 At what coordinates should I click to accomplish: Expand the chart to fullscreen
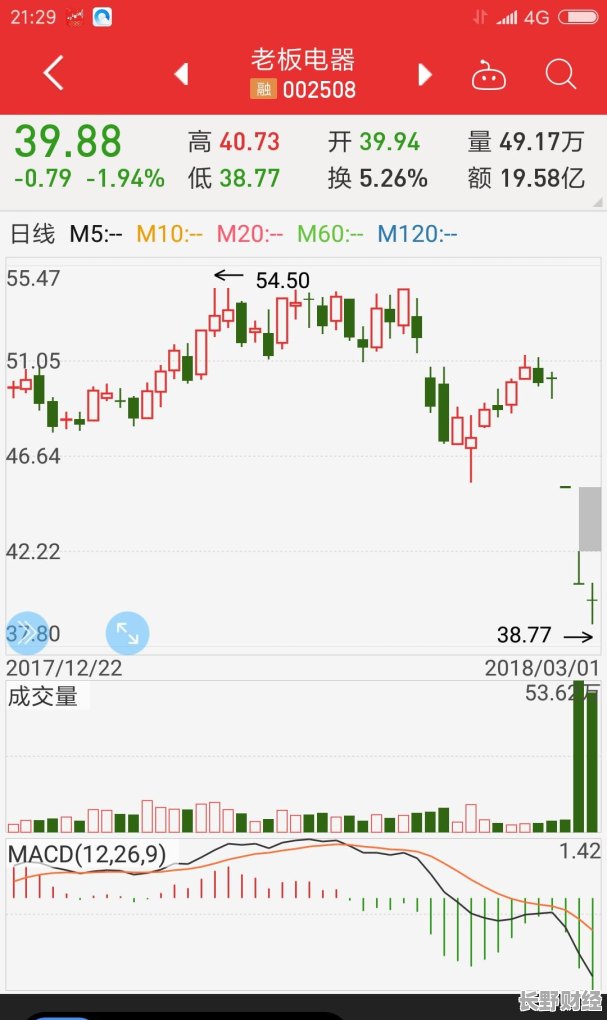[x=128, y=632]
